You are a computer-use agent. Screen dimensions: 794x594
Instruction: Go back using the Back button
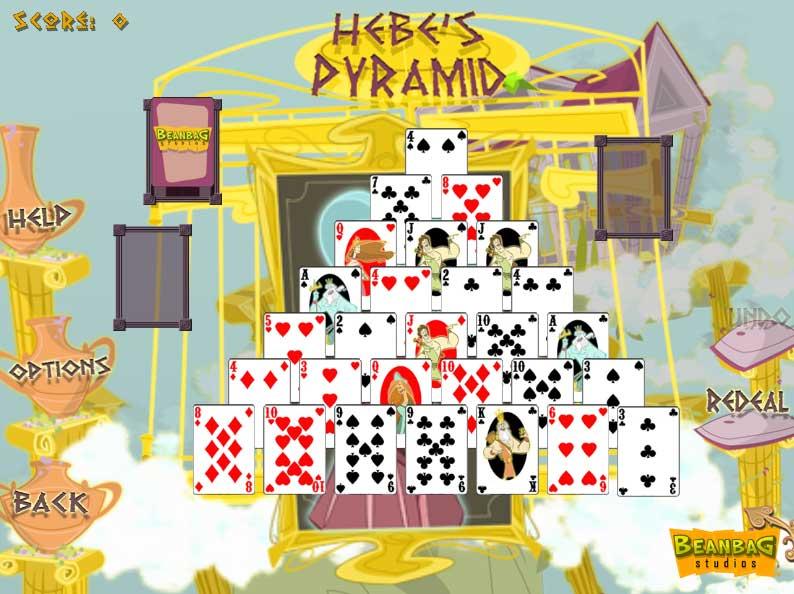(50, 502)
